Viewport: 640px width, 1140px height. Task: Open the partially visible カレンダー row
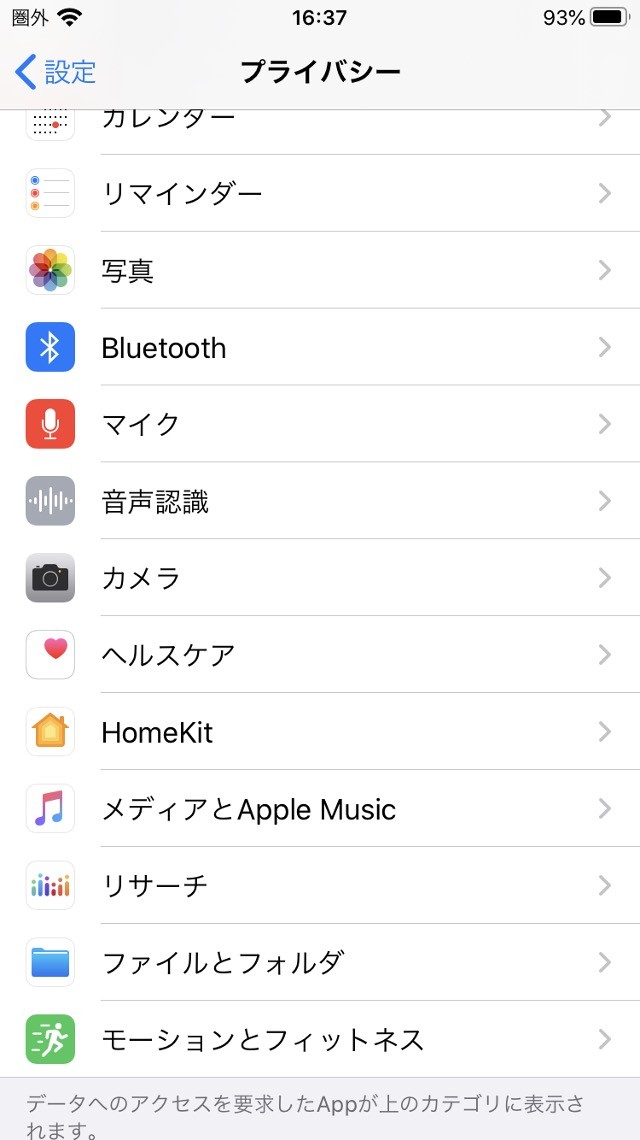(x=320, y=132)
